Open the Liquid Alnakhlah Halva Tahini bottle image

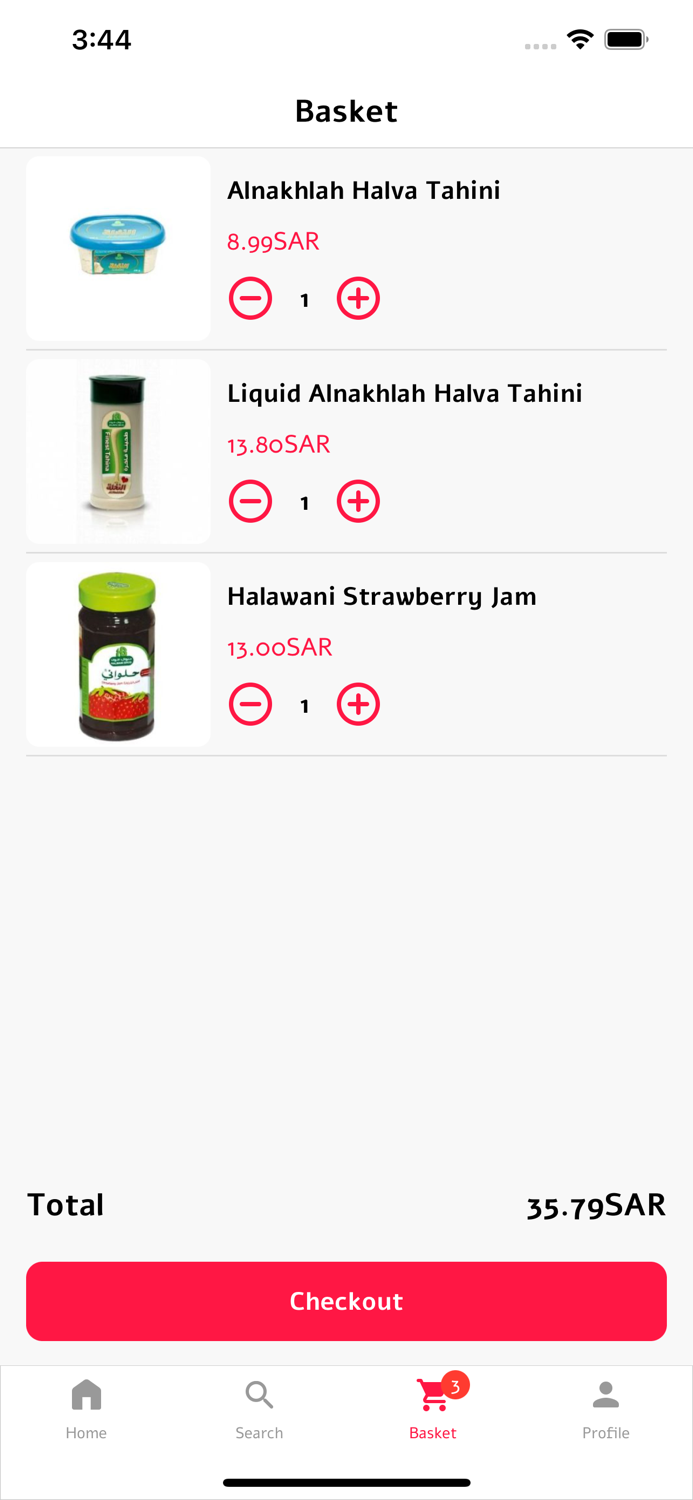click(118, 452)
